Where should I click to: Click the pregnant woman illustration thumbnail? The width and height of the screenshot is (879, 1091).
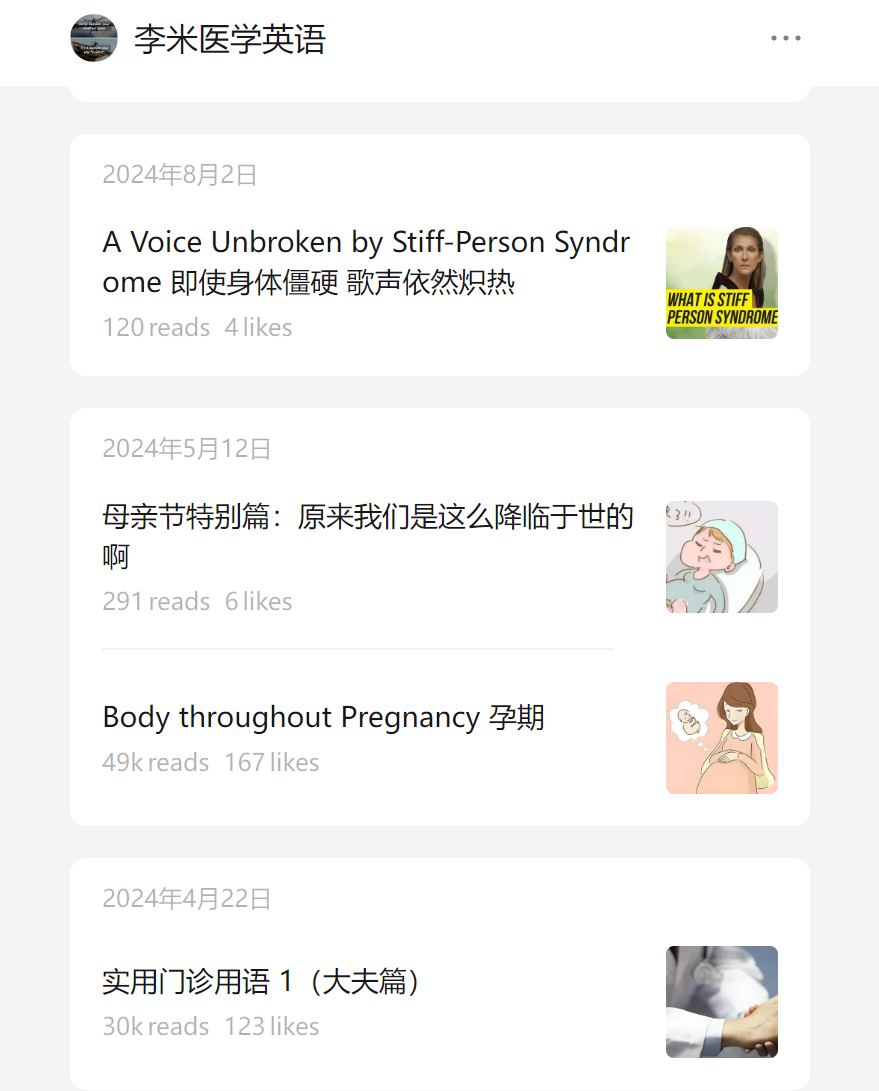click(721, 737)
